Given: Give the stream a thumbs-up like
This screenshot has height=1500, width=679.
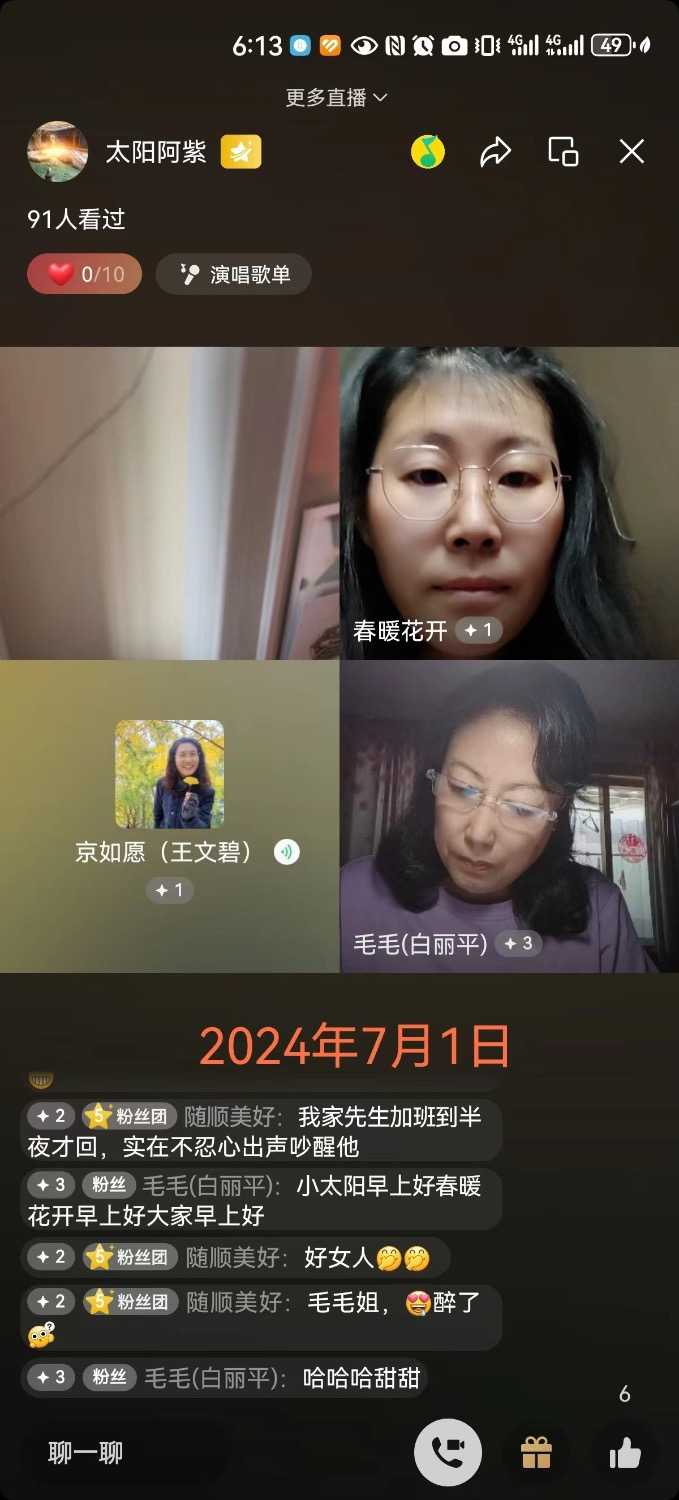Looking at the screenshot, I should (625, 1453).
